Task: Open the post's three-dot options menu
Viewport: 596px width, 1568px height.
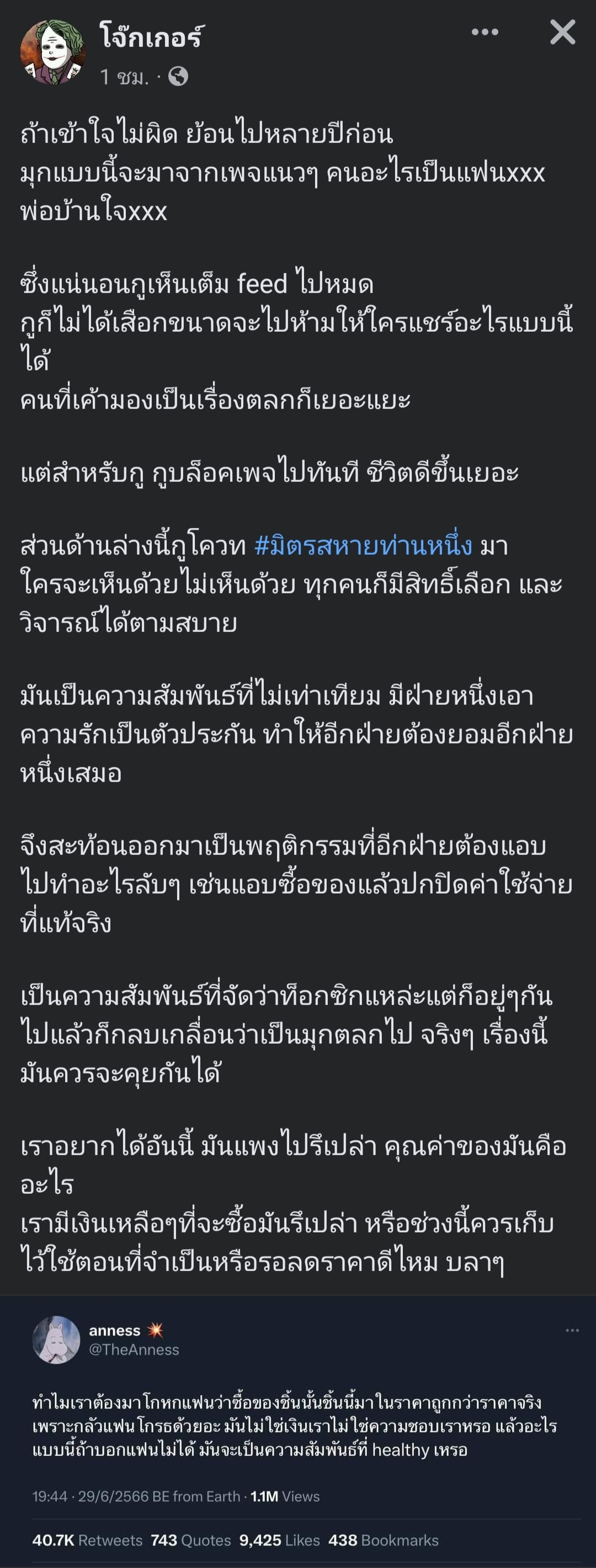Action: pyautogui.click(x=485, y=32)
